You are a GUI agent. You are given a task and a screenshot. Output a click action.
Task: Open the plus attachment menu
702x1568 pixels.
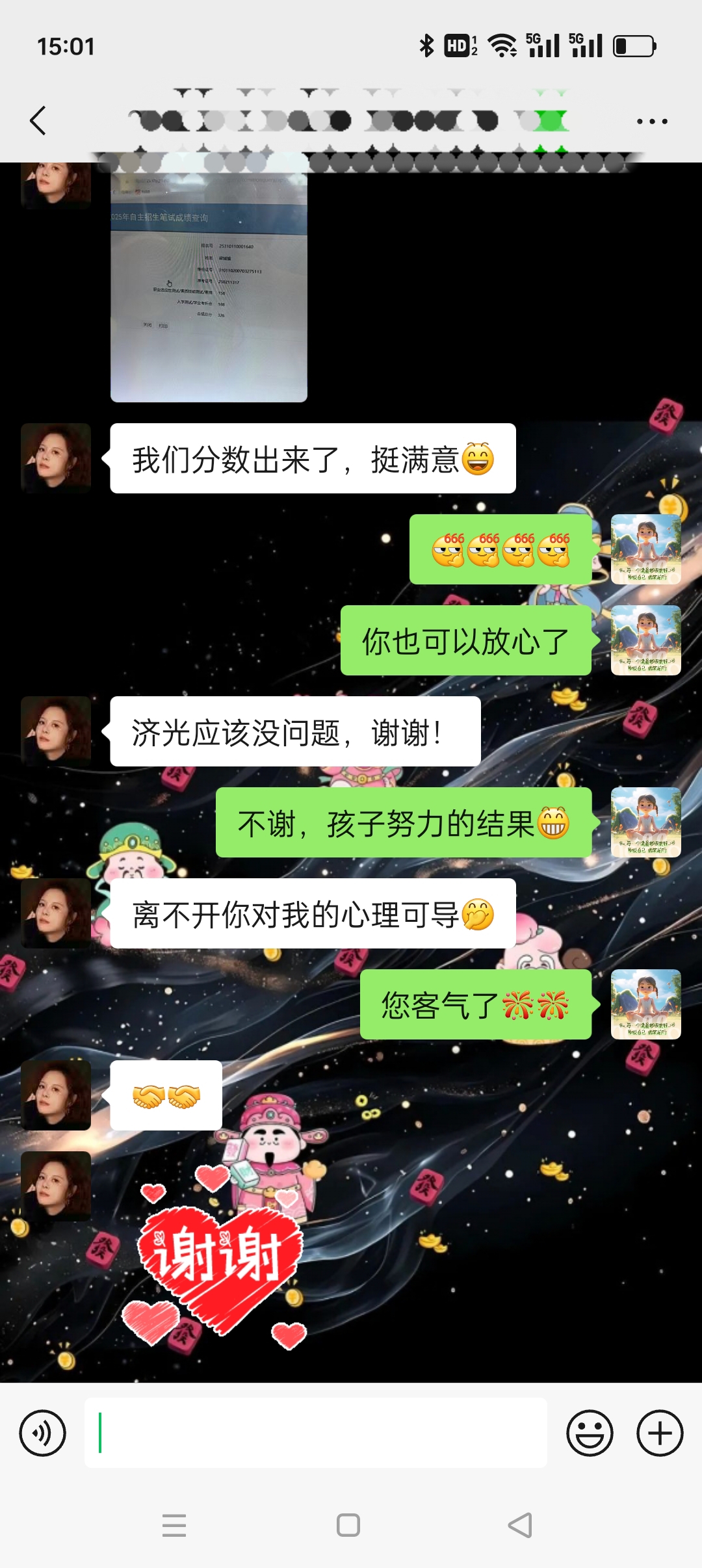point(660,1433)
